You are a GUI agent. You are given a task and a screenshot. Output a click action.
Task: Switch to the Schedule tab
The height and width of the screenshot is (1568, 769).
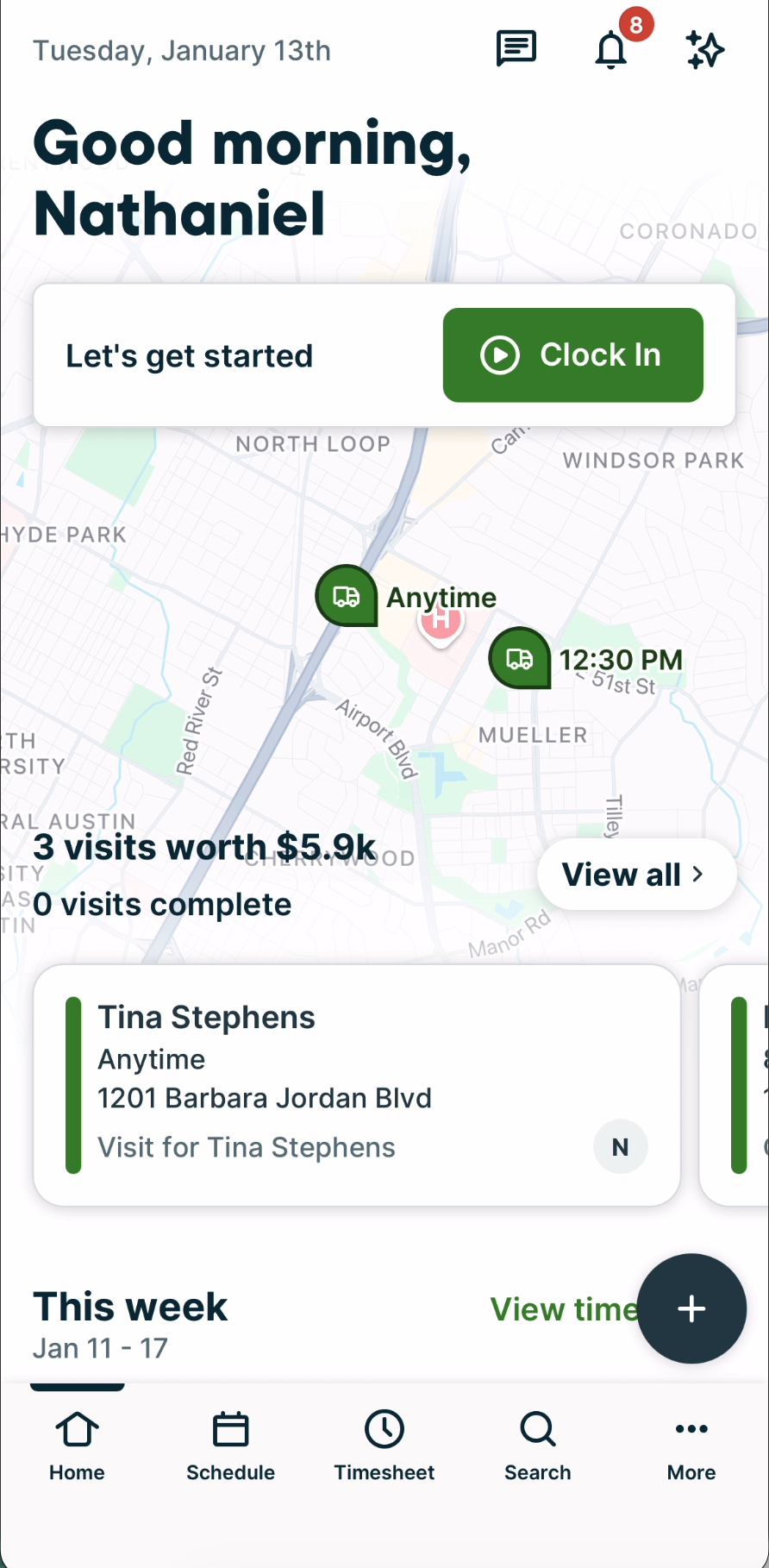[230, 1446]
